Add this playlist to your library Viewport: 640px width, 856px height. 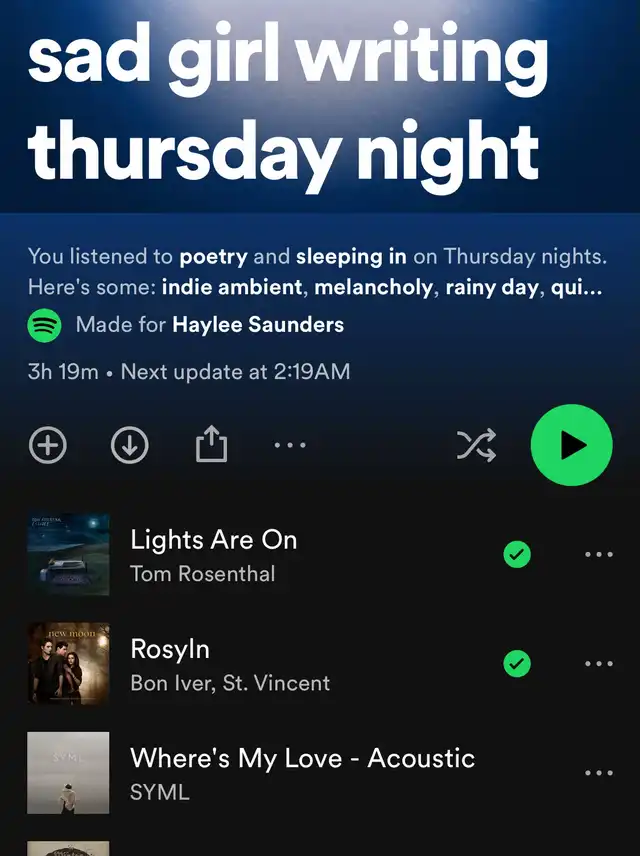47,446
